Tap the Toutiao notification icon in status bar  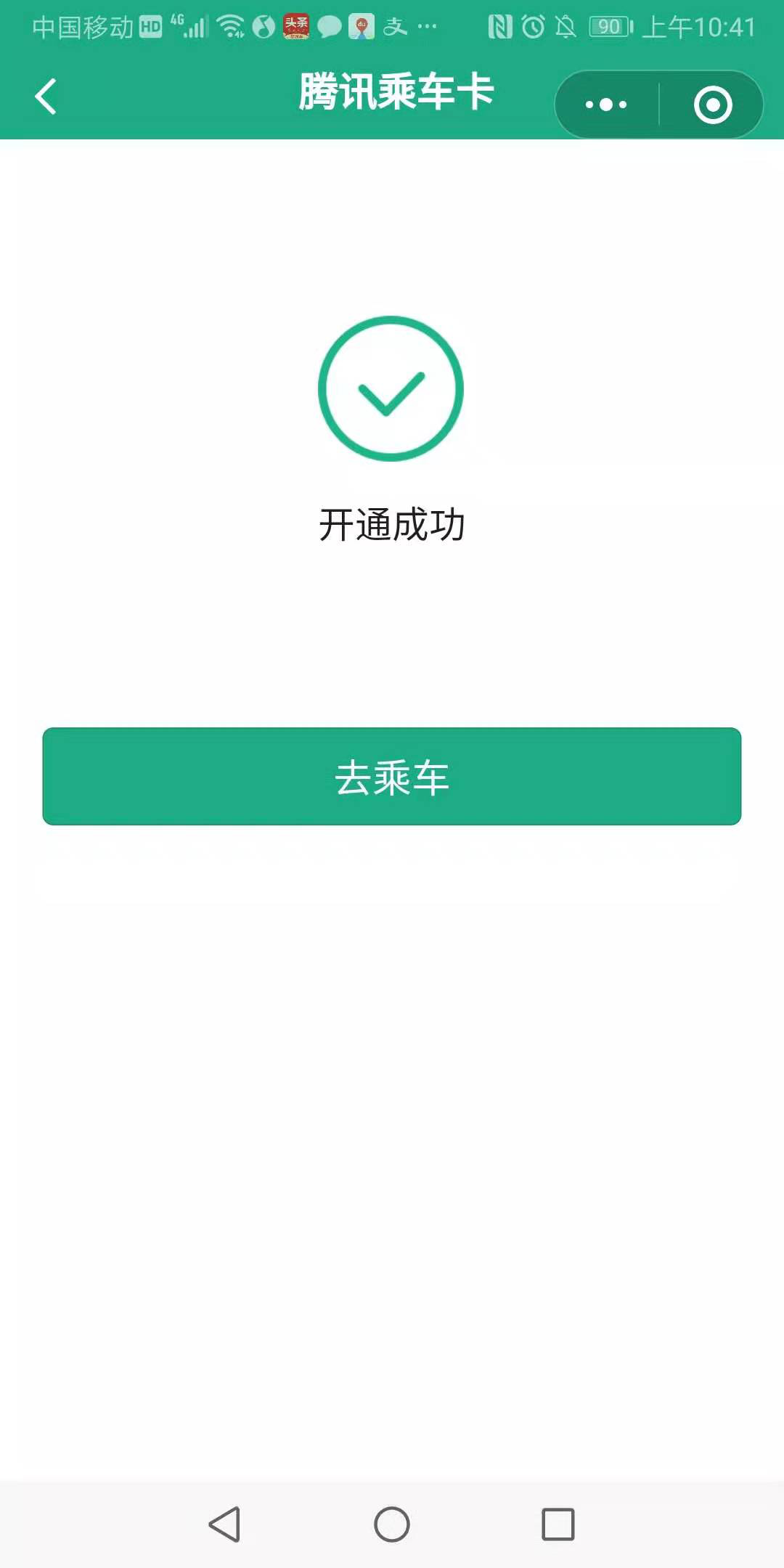tap(295, 26)
